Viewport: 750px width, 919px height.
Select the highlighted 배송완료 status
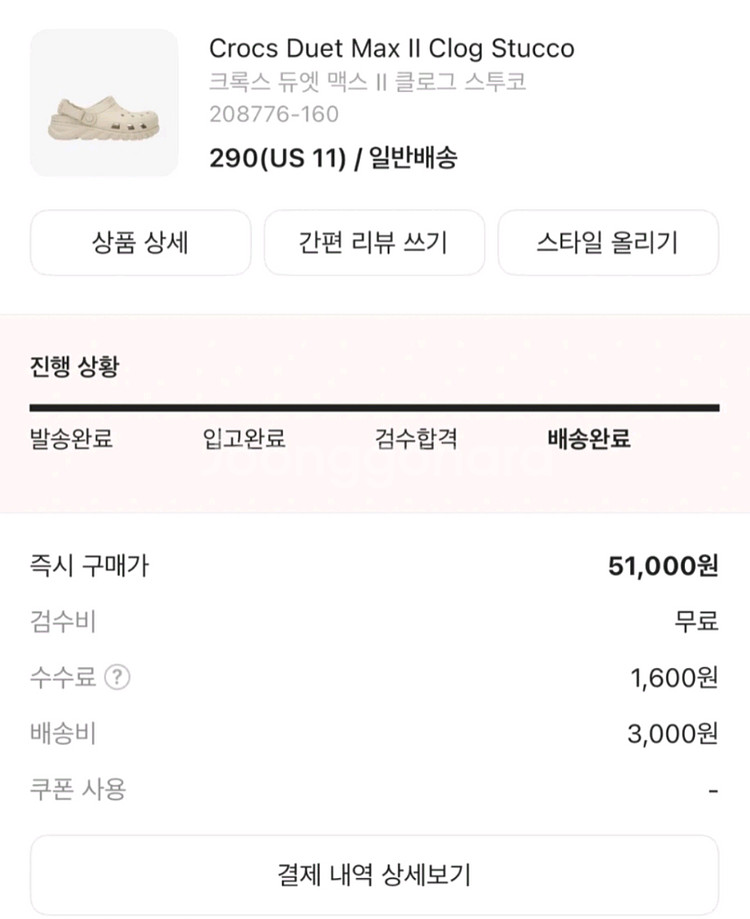point(587,440)
